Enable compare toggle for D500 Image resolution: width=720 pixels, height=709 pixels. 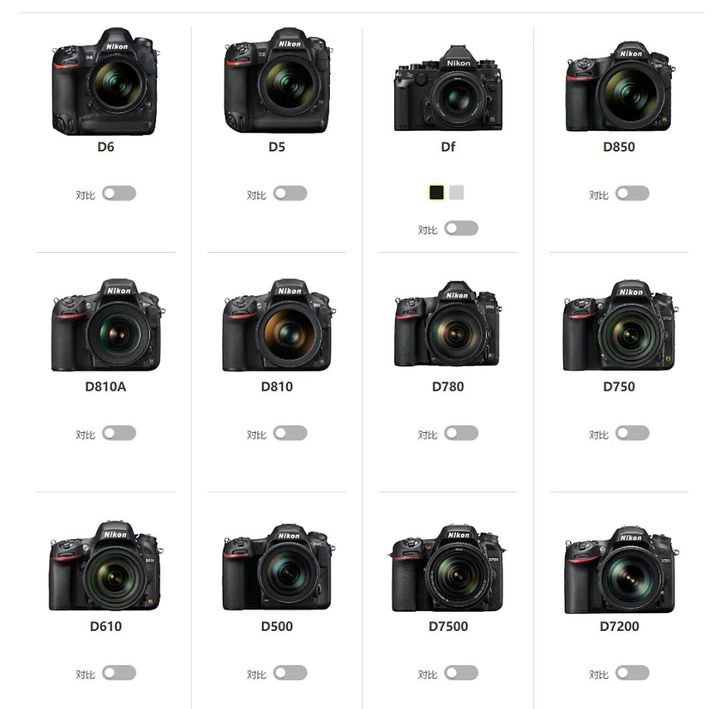click(x=290, y=673)
